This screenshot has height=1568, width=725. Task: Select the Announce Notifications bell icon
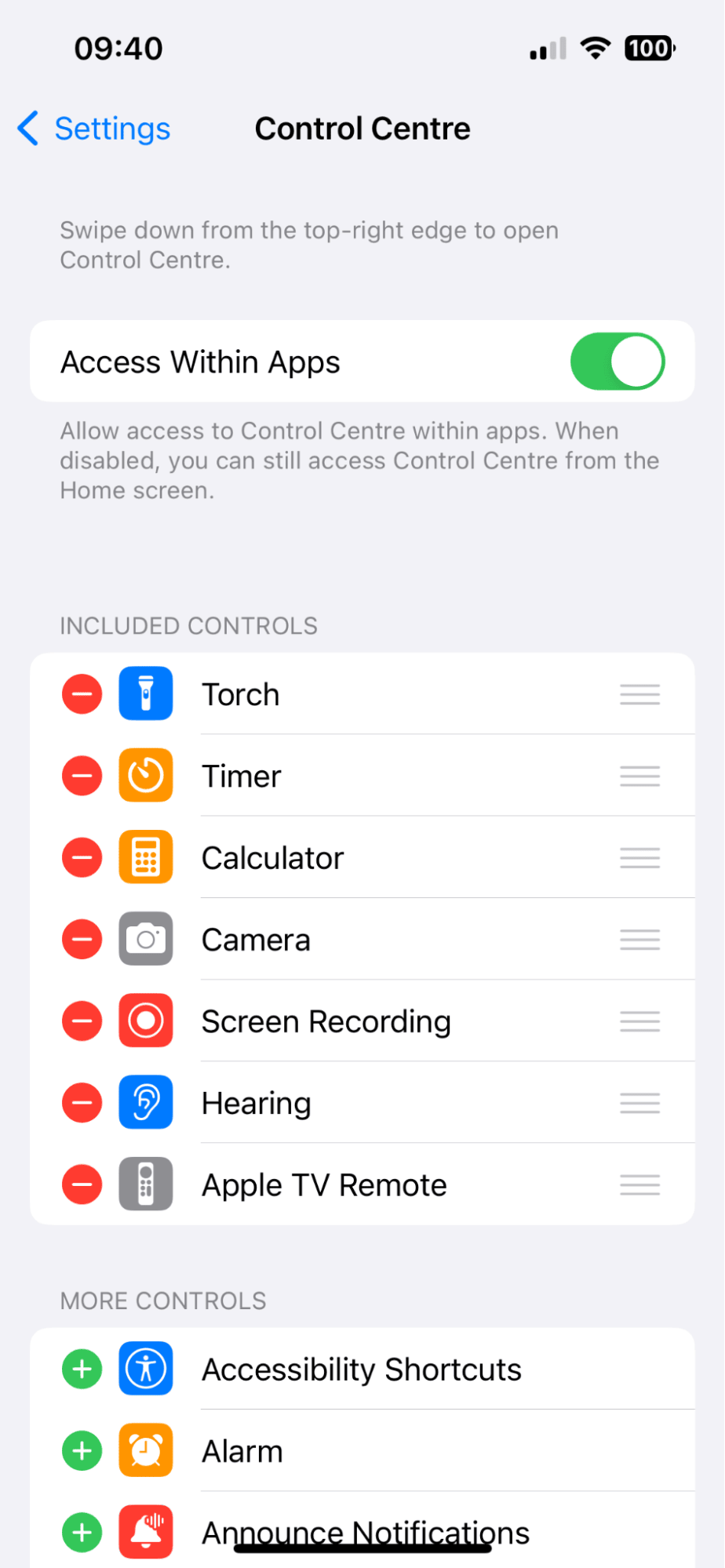point(145,1532)
